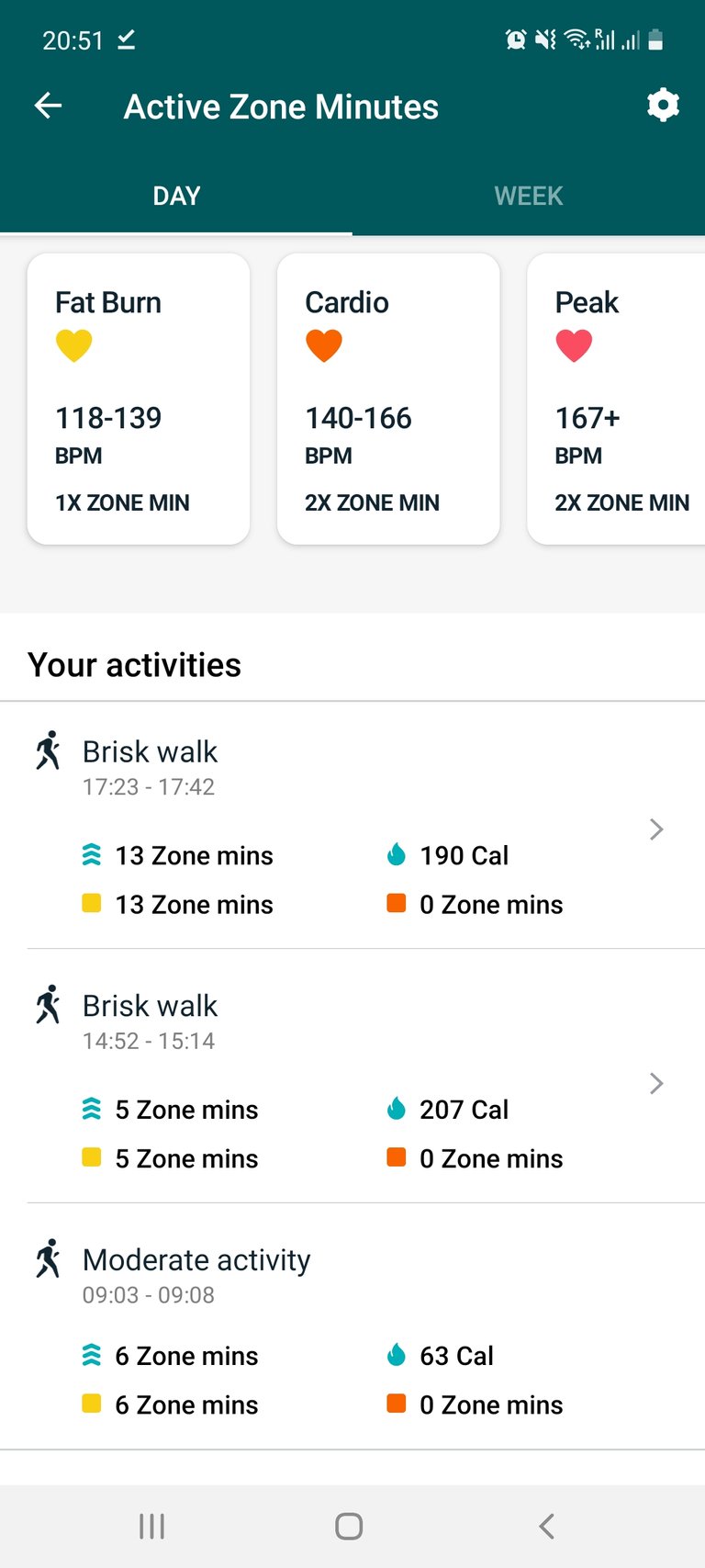Open Active Zone Minutes settings gear
705x1568 pixels.
coord(663,106)
